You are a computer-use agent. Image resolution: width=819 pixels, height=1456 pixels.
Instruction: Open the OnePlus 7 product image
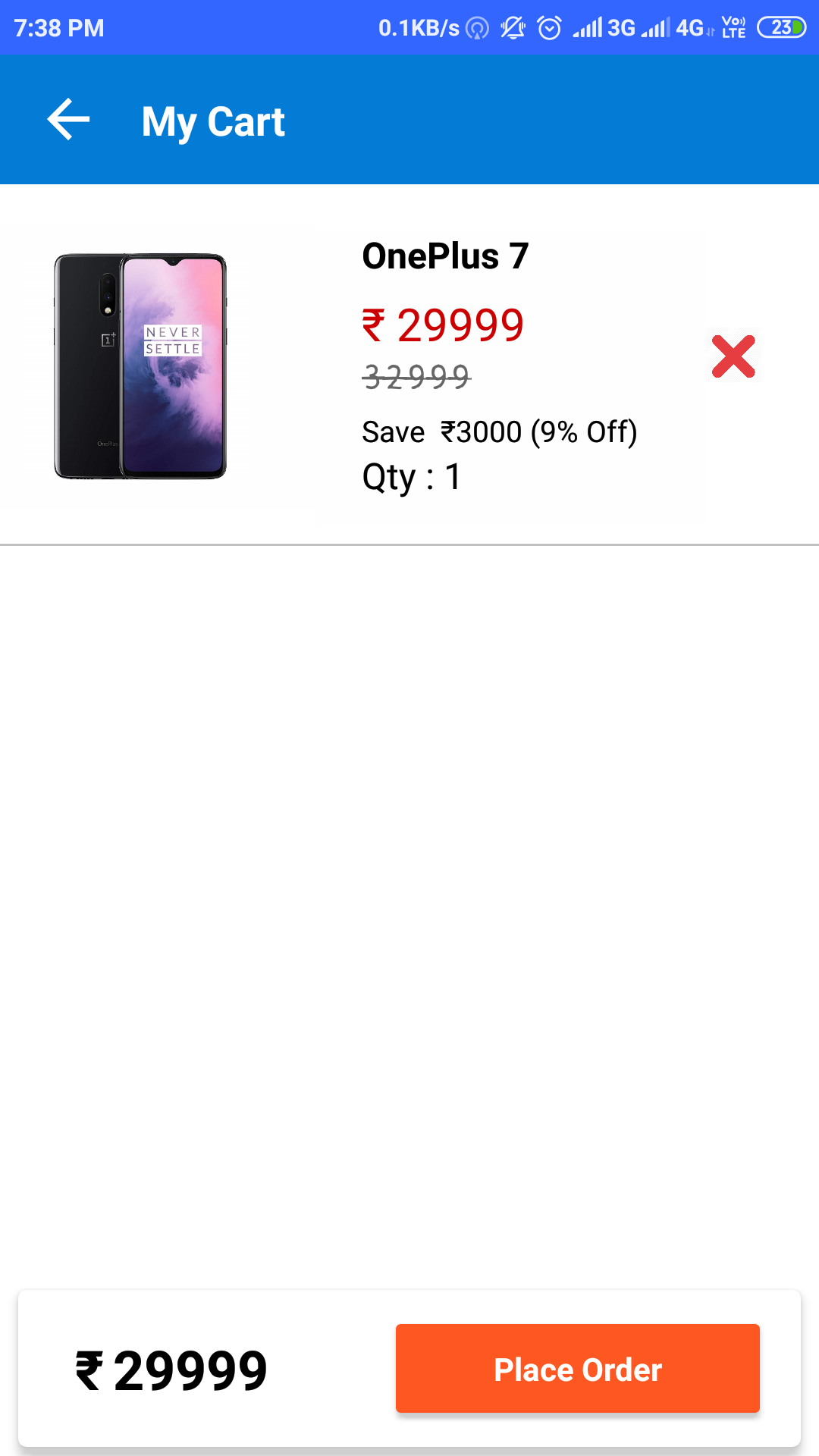click(140, 366)
